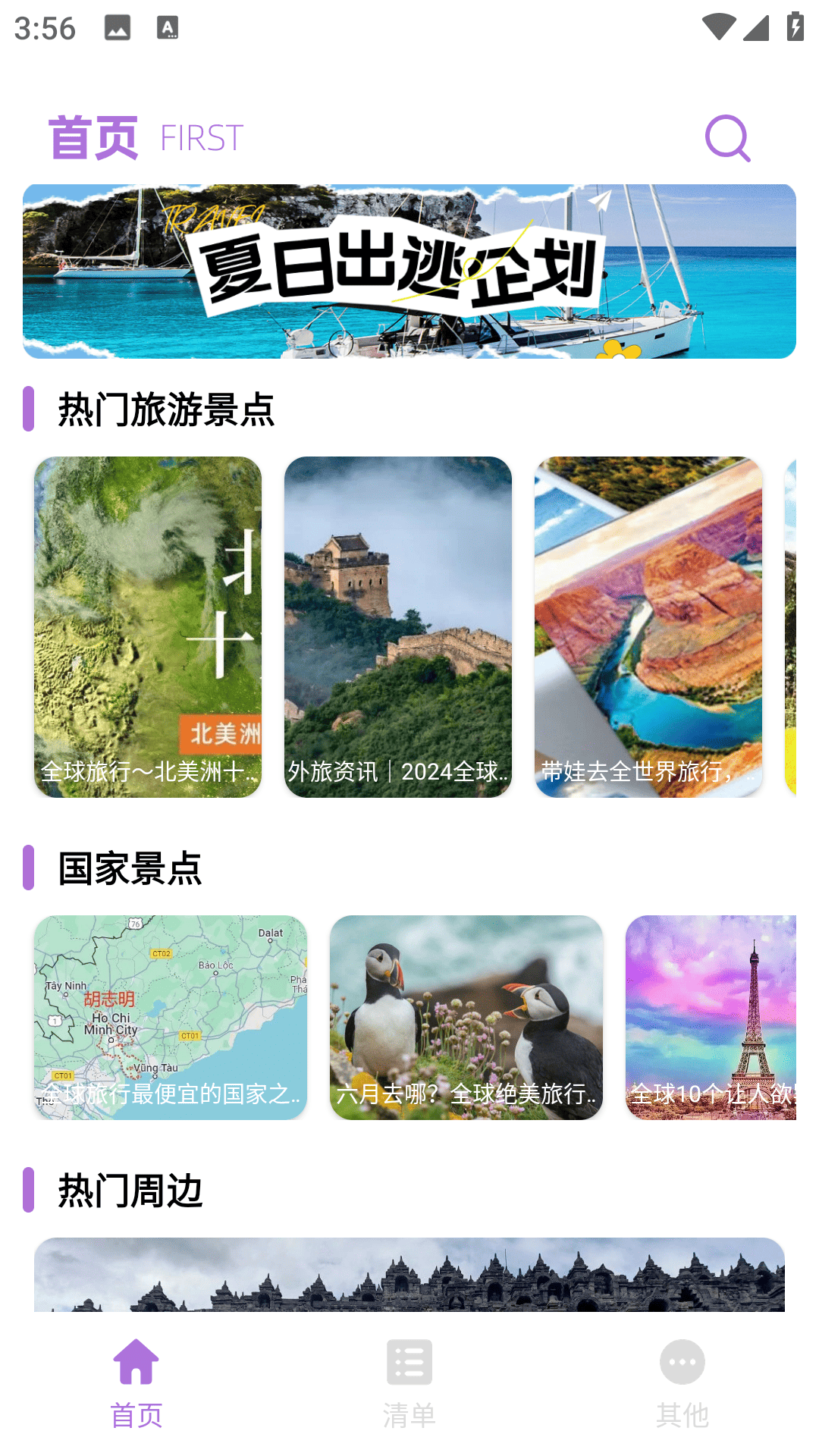Select the home icon in bottom navigation
Screen dimensions: 819x1456
click(136, 1361)
